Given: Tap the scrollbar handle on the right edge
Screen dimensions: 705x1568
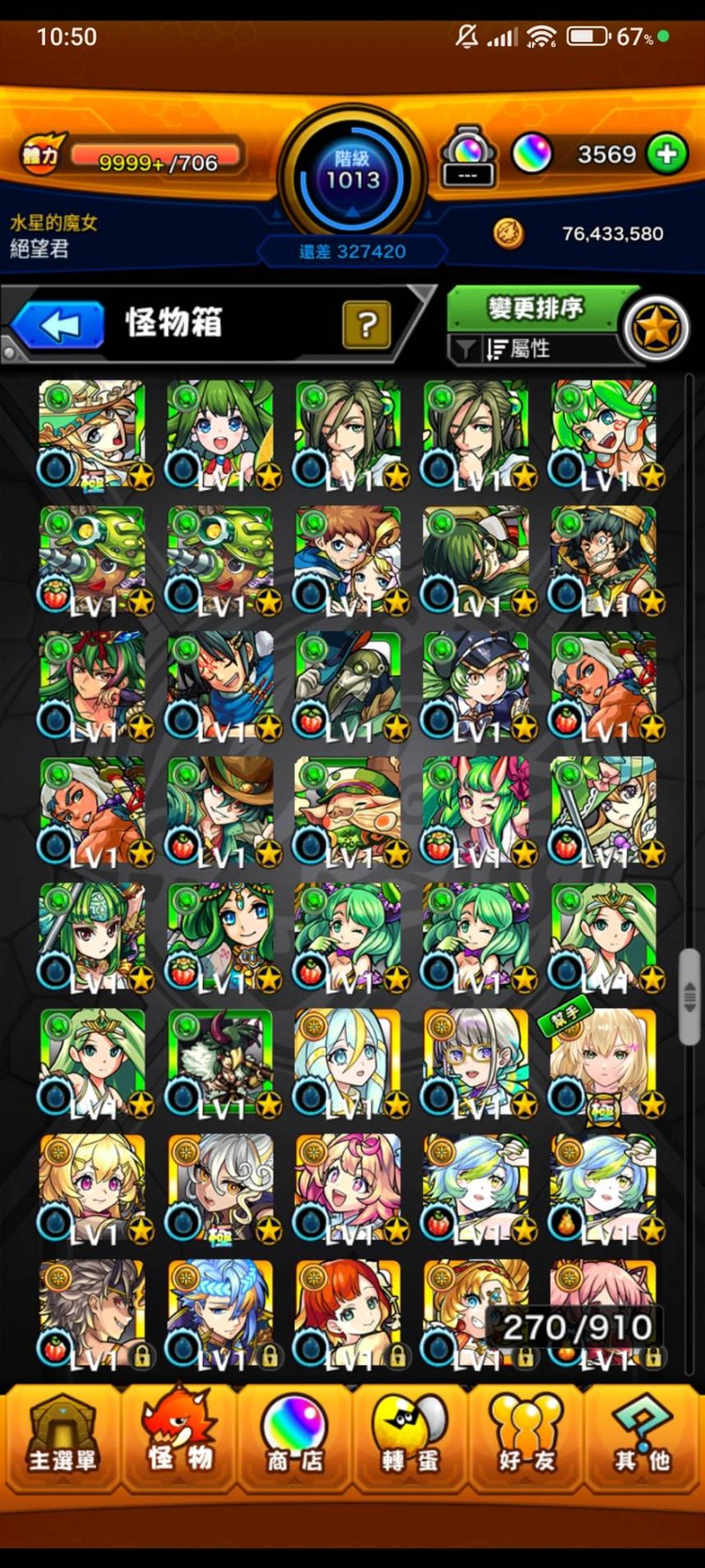Looking at the screenshot, I should pos(690,997).
